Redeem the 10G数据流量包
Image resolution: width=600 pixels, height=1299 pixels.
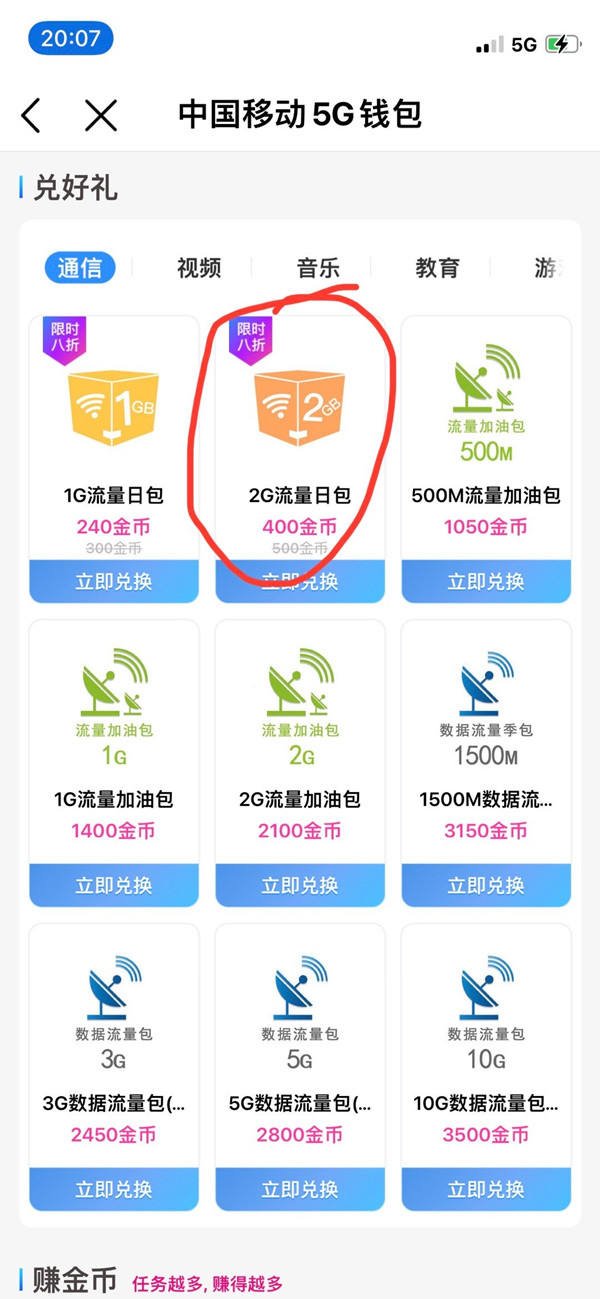click(x=486, y=1189)
